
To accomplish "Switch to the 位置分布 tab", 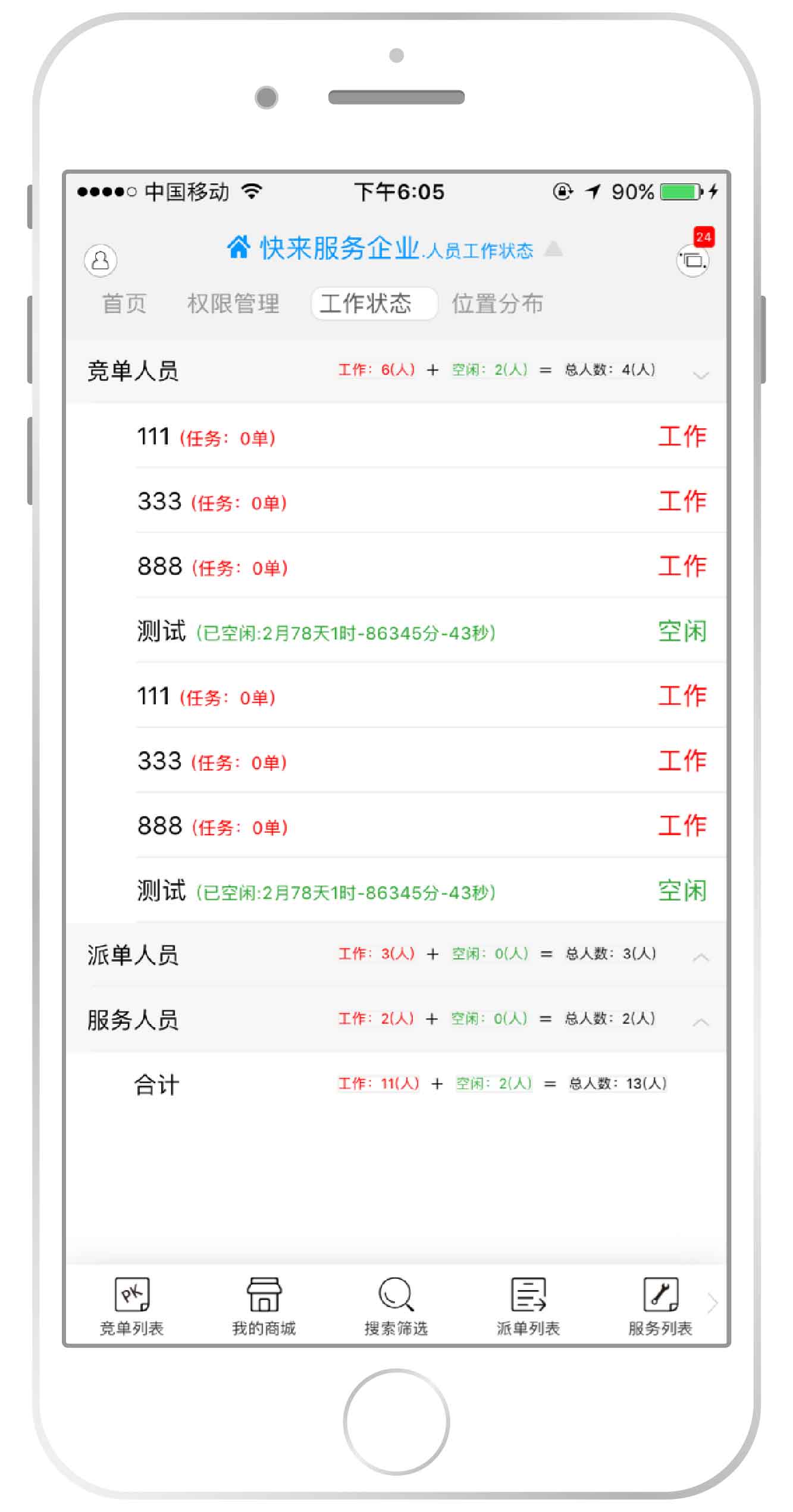I will click(x=497, y=303).
